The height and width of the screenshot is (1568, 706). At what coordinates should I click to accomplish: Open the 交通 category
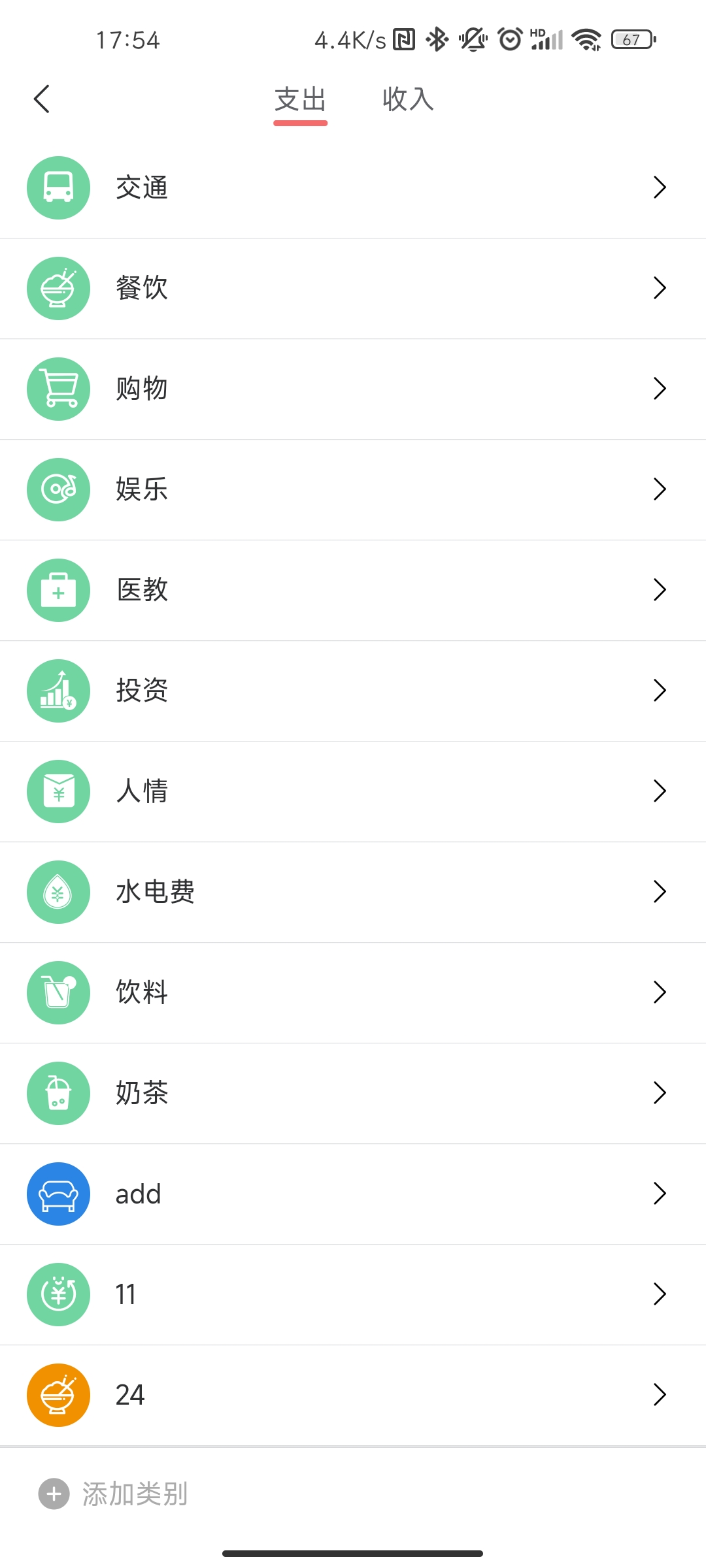pyautogui.click(x=353, y=188)
